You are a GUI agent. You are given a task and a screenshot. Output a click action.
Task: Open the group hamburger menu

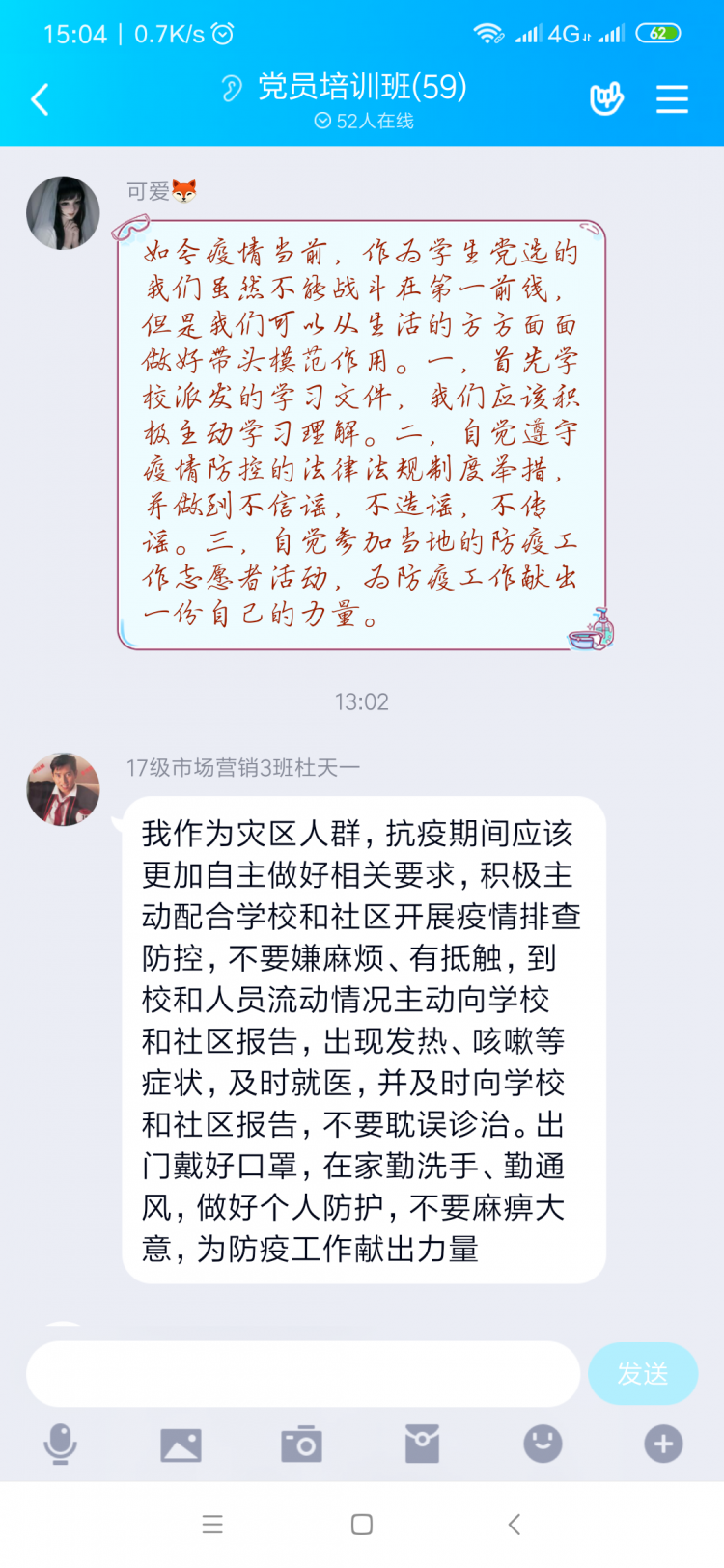click(672, 99)
